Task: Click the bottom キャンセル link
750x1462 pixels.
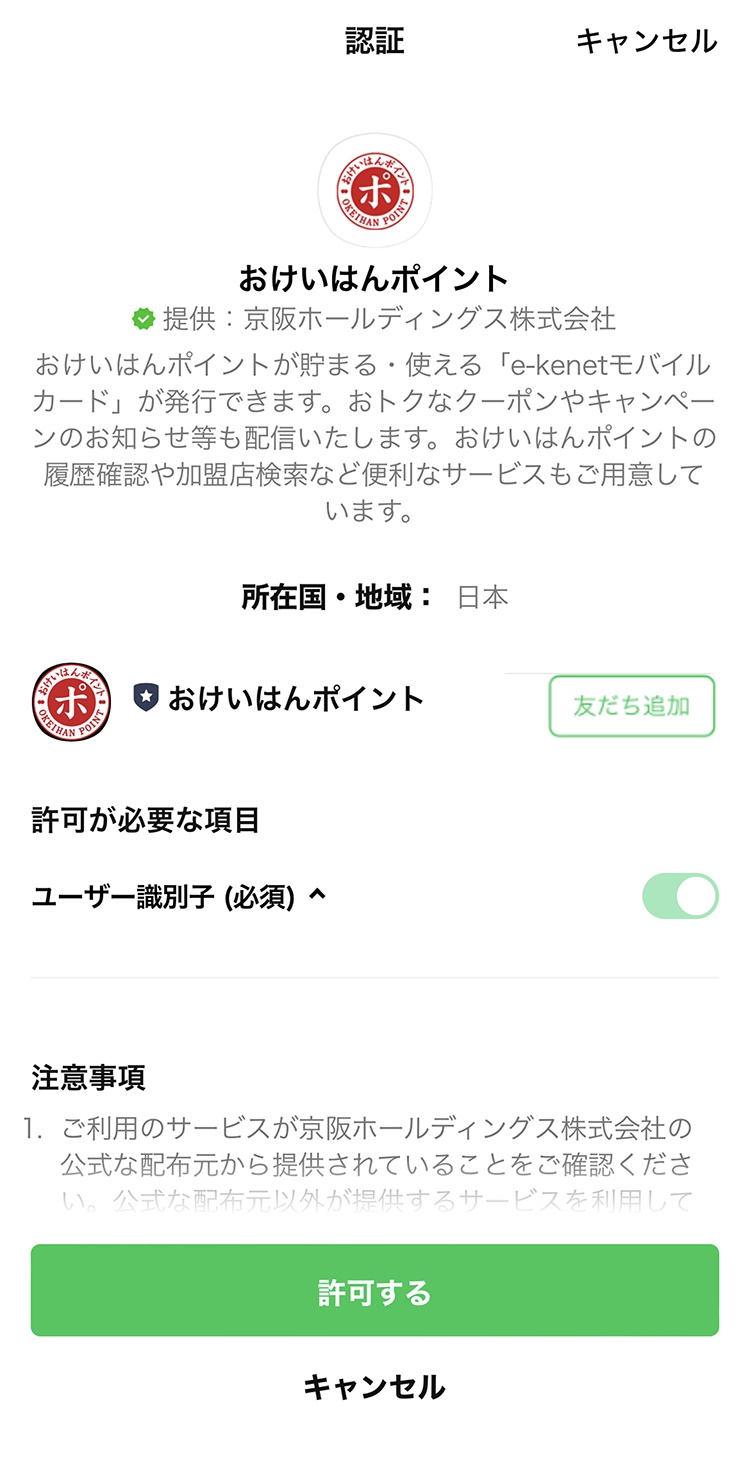Action: coord(375,1386)
